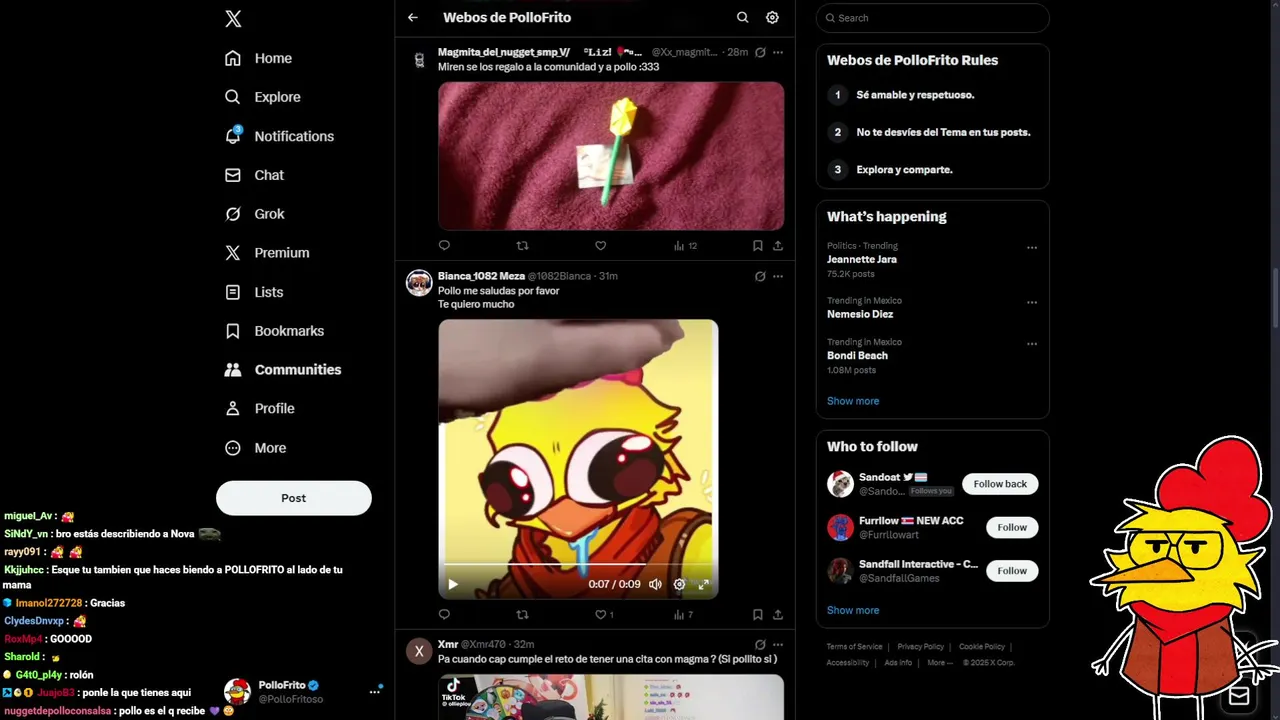Play Bianca's video
This screenshot has width=1280, height=720.
tap(452, 584)
